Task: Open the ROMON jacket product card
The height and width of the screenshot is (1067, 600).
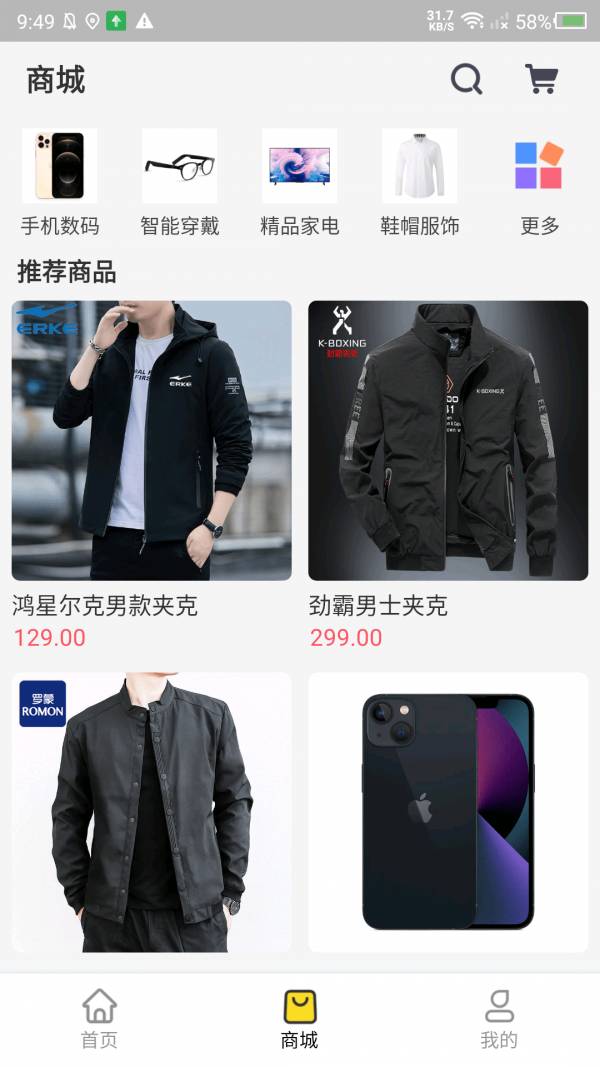Action: (151, 811)
